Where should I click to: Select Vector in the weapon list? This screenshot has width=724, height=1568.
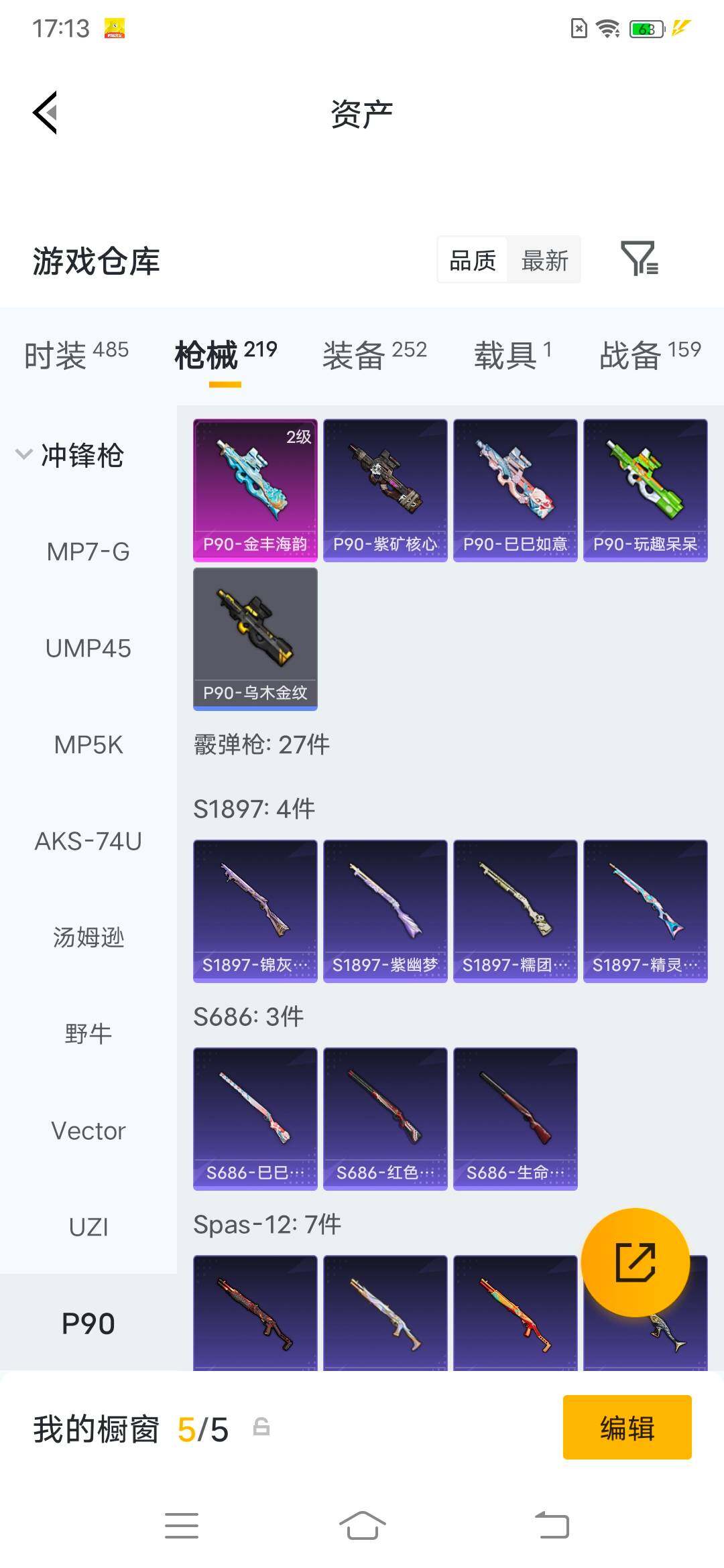[88, 1130]
